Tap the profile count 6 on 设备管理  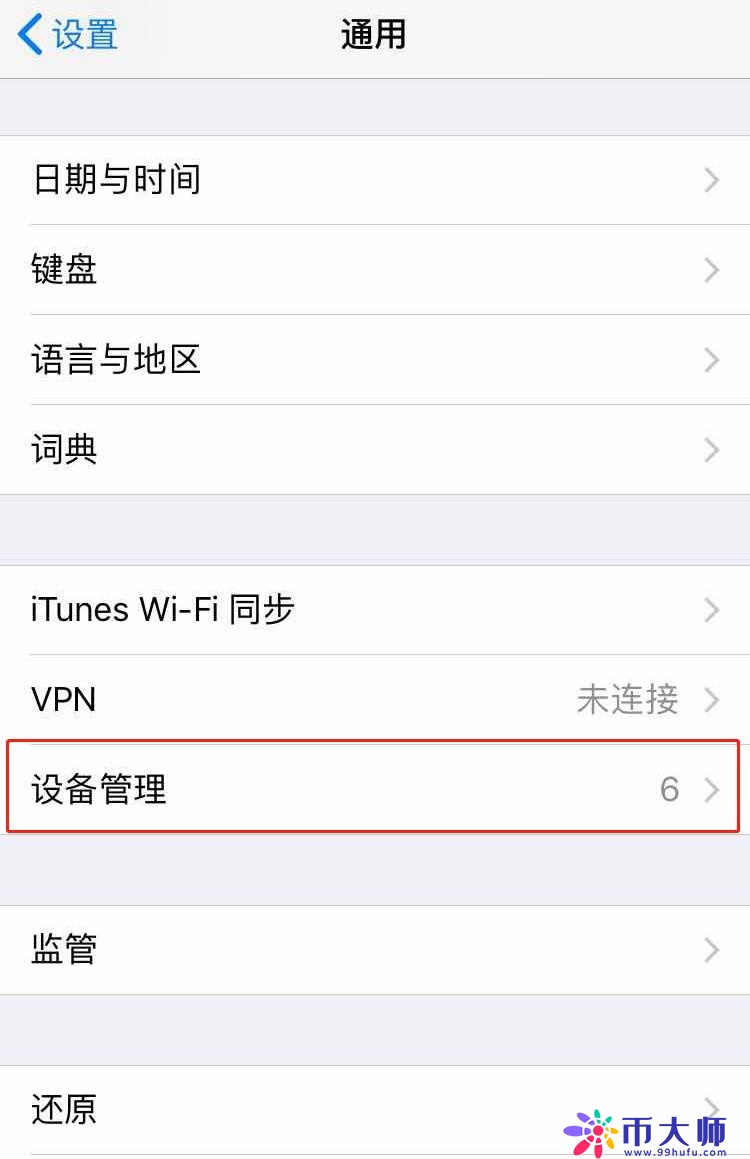point(670,789)
